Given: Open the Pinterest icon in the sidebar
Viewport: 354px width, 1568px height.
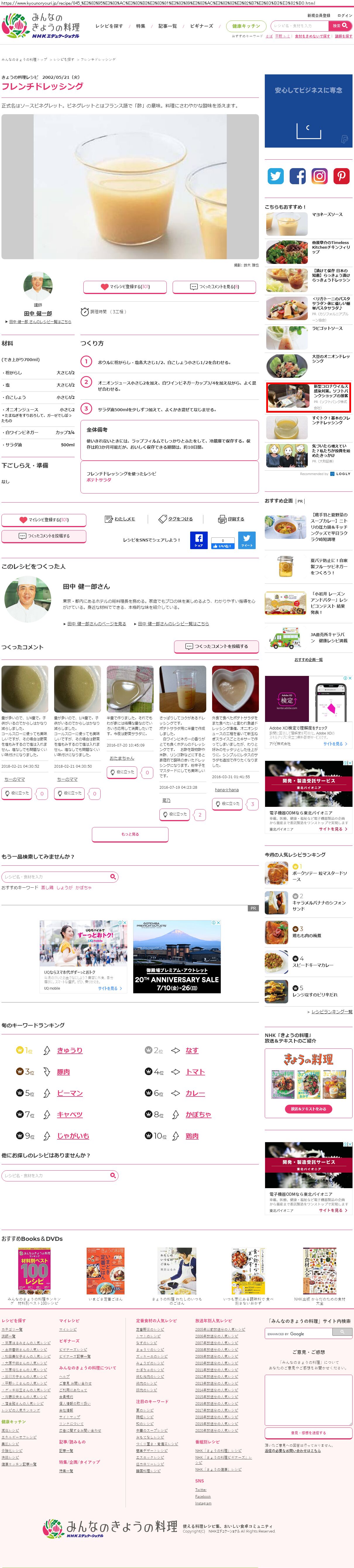Looking at the screenshot, I should (x=341, y=177).
